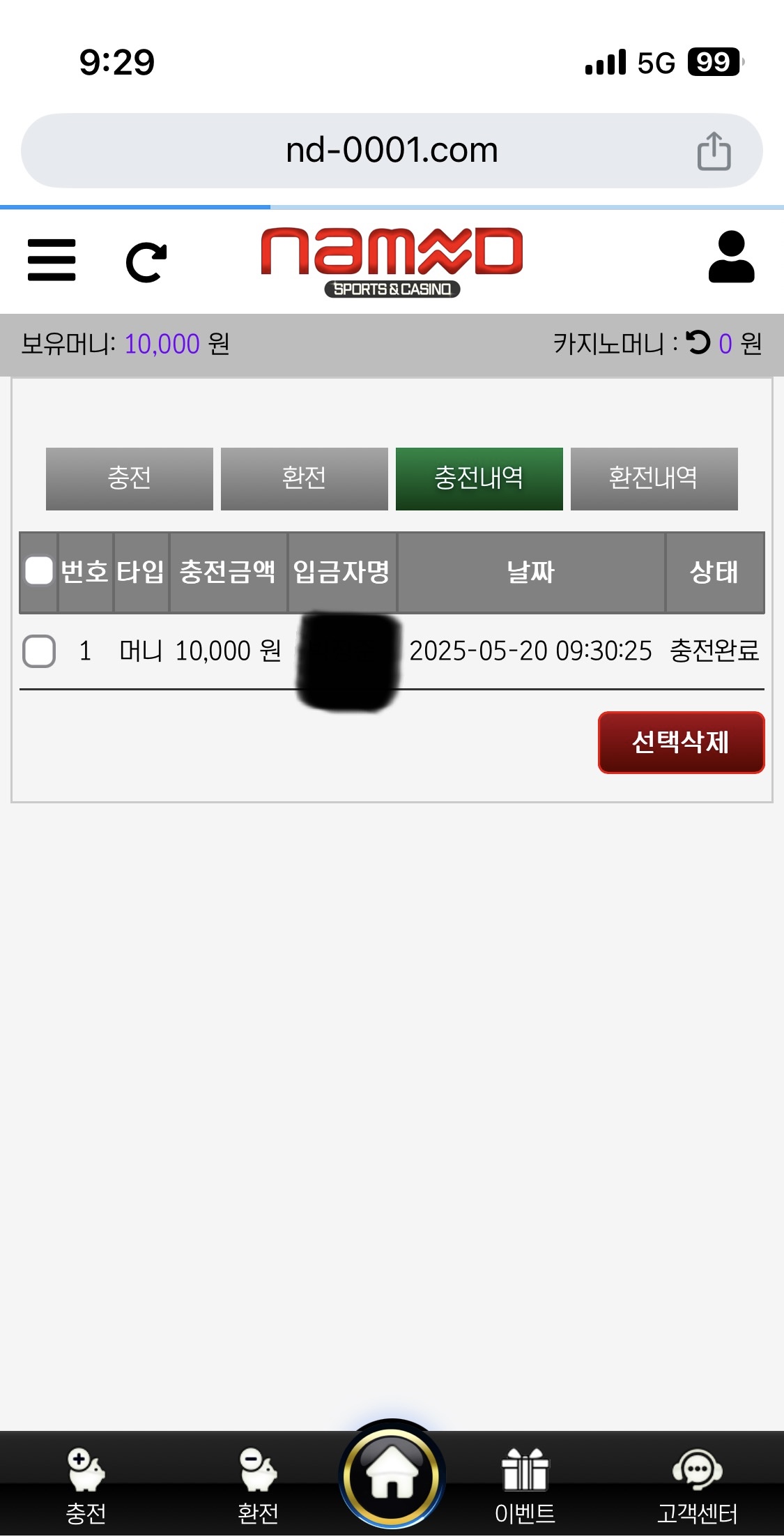Image resolution: width=784 pixels, height=1539 pixels.
Task: Tap the 선택삭제 button
Action: (681, 742)
